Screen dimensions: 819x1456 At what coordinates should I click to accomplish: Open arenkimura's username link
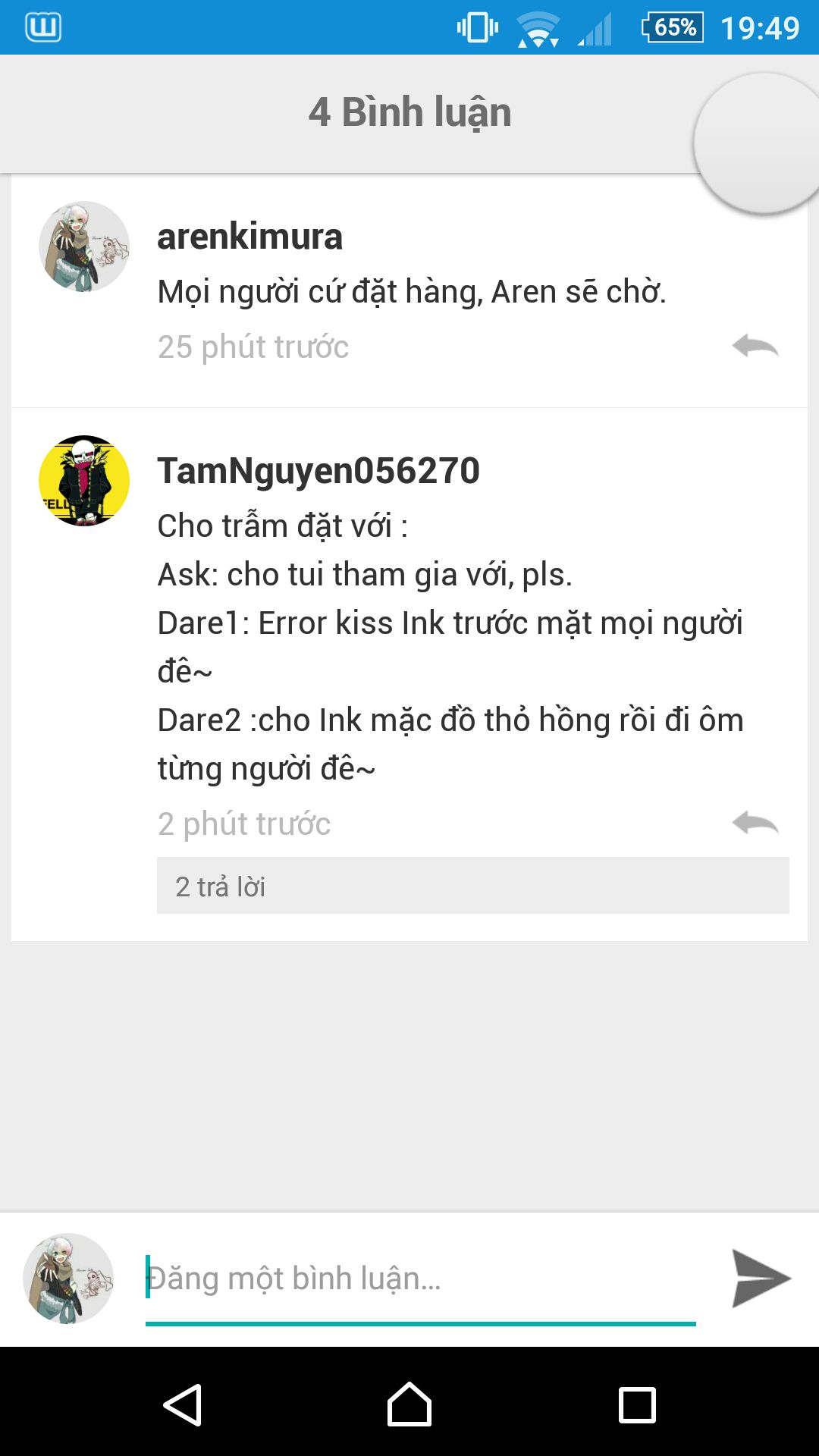click(249, 237)
